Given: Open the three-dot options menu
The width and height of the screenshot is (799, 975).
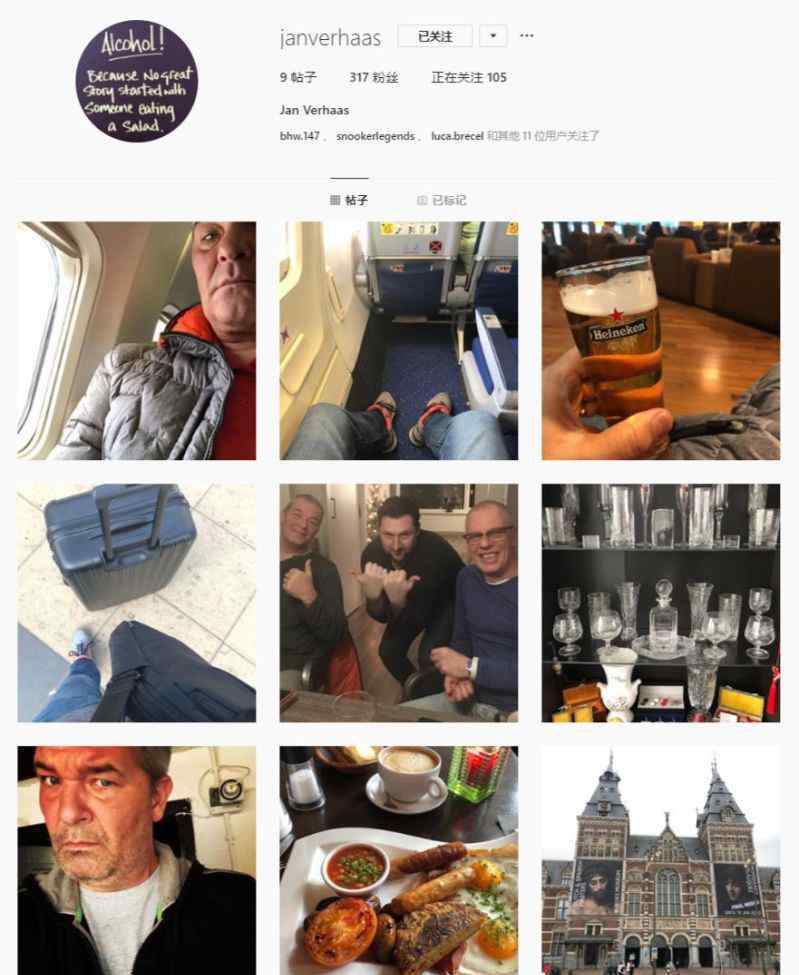Looking at the screenshot, I should (x=527, y=37).
